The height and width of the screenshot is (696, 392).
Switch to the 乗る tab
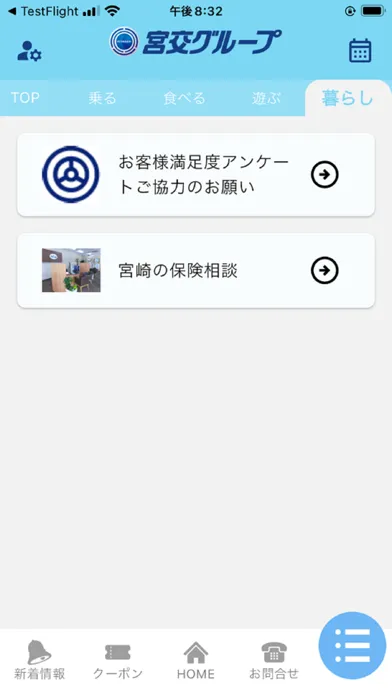[x=102, y=98]
